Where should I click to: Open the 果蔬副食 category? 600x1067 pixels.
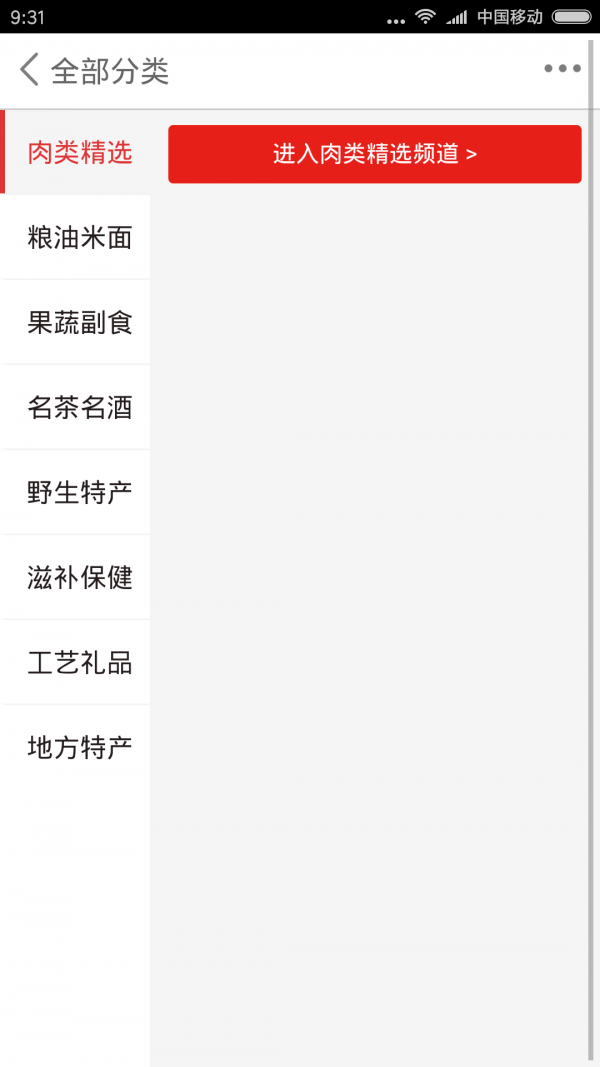pos(78,323)
